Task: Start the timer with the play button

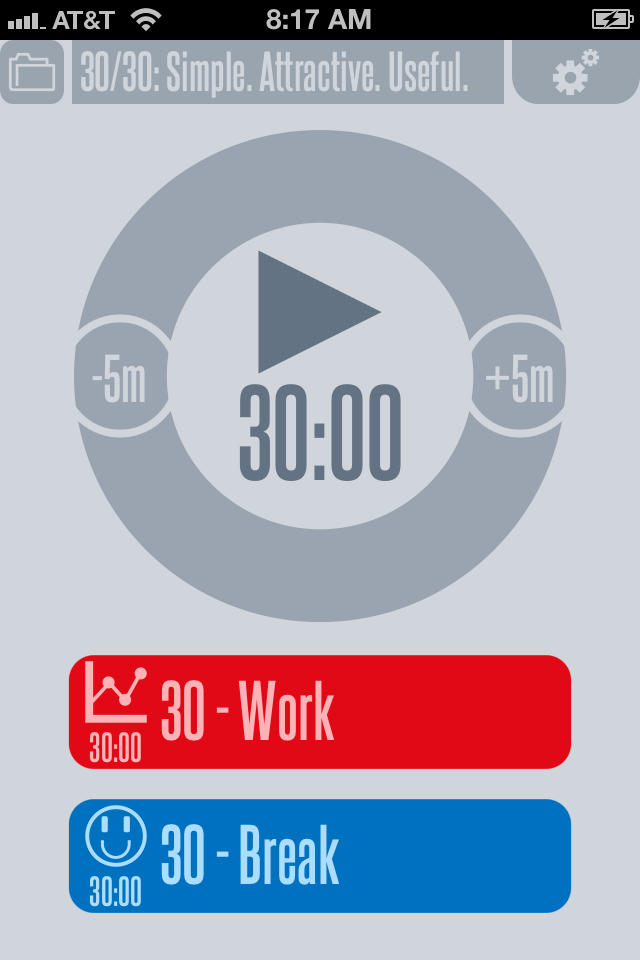Action: pyautogui.click(x=316, y=312)
